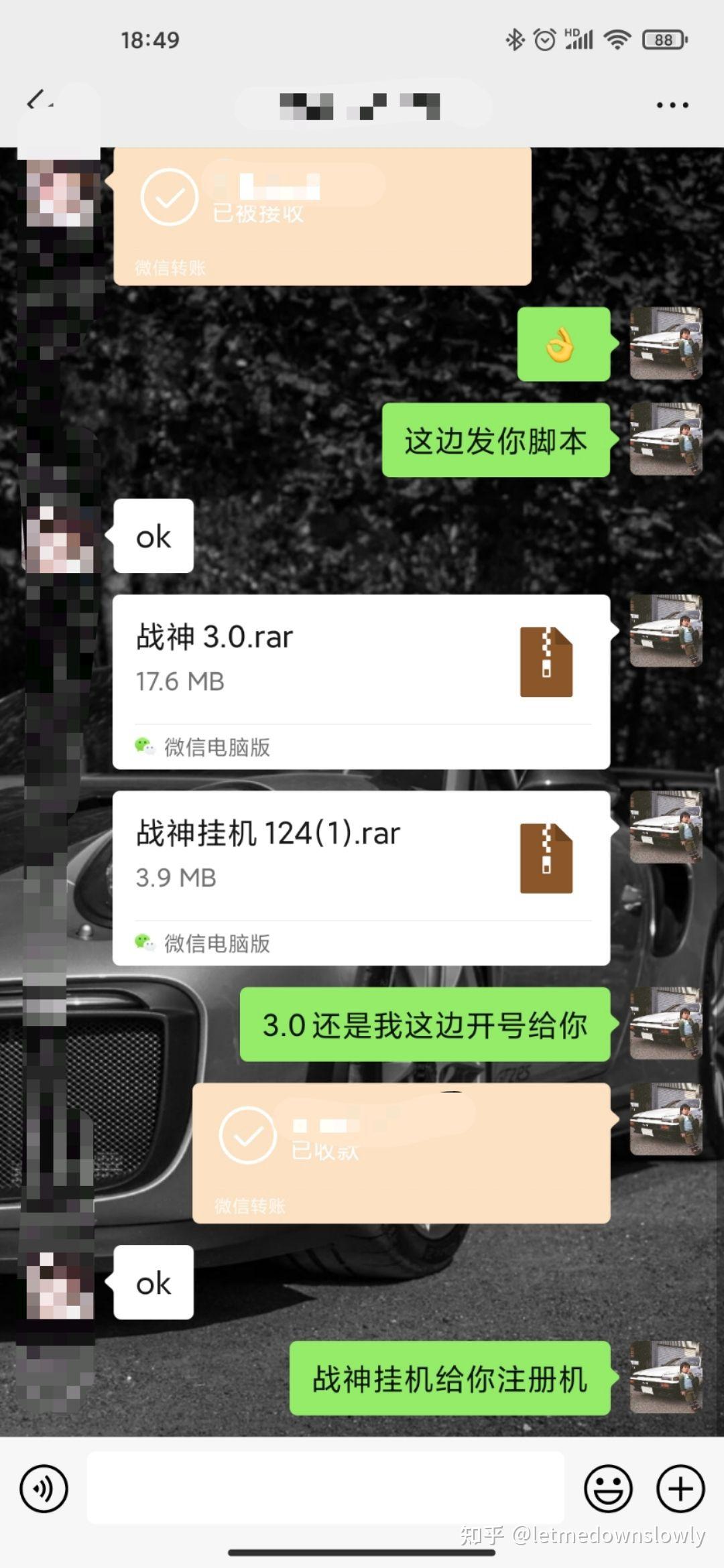
Task: Open the 已被接收 WeChat transfer card
Action: 322,216
